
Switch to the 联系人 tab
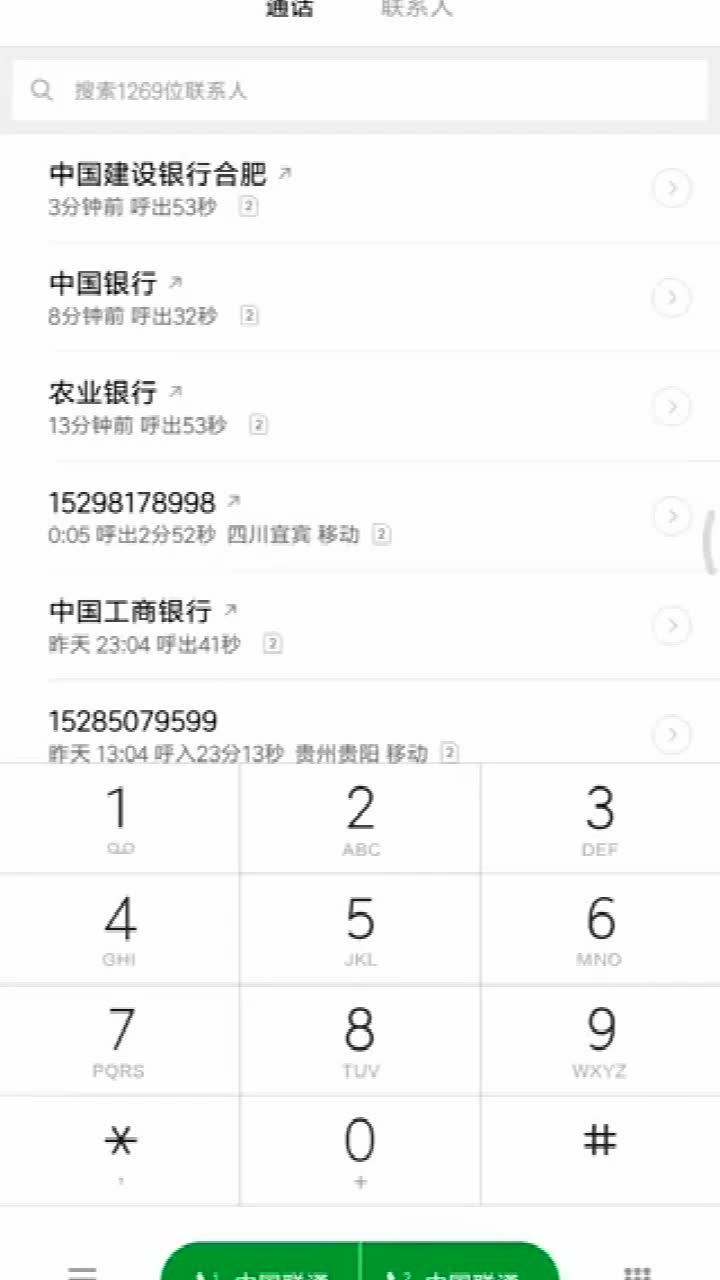pos(417,9)
